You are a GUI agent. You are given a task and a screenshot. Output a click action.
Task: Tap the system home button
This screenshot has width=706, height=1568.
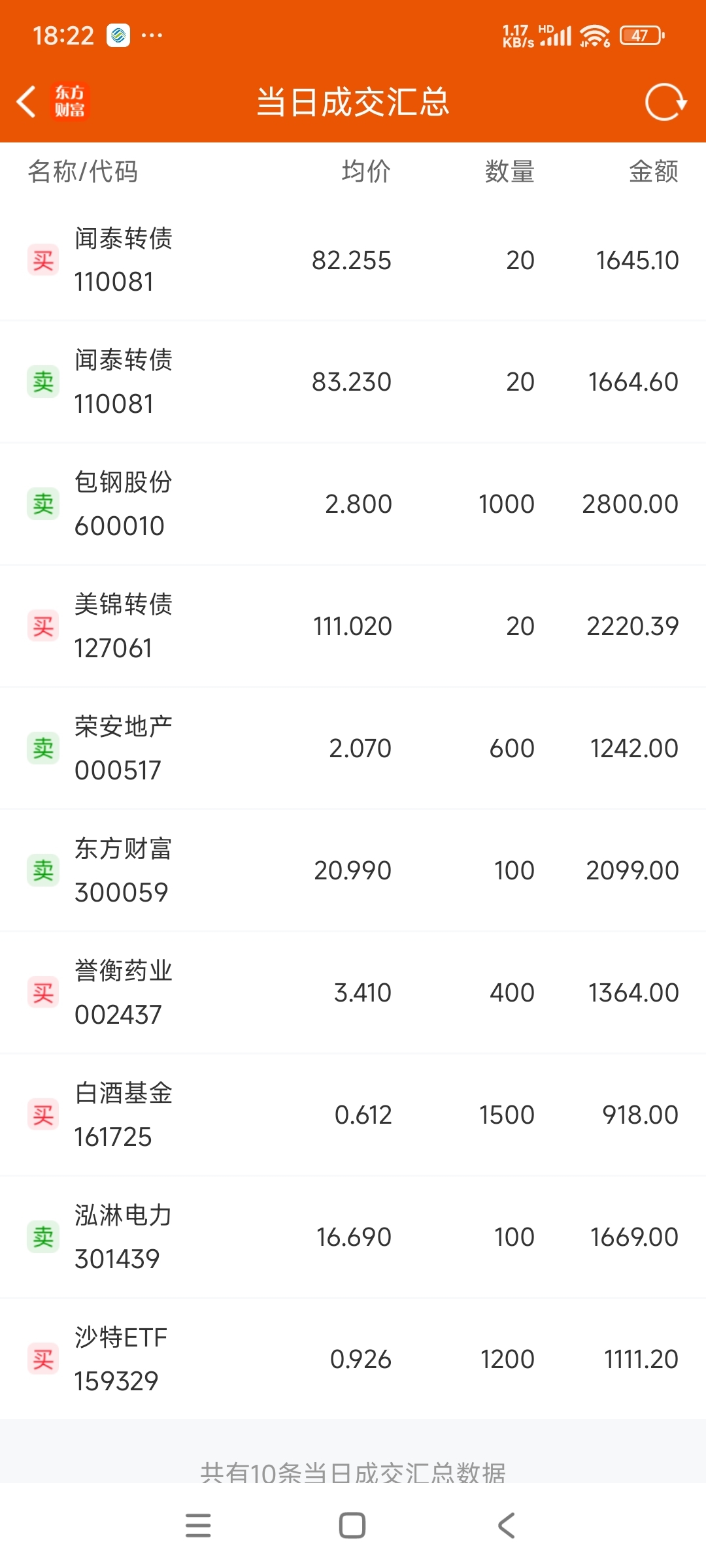pos(352,1526)
